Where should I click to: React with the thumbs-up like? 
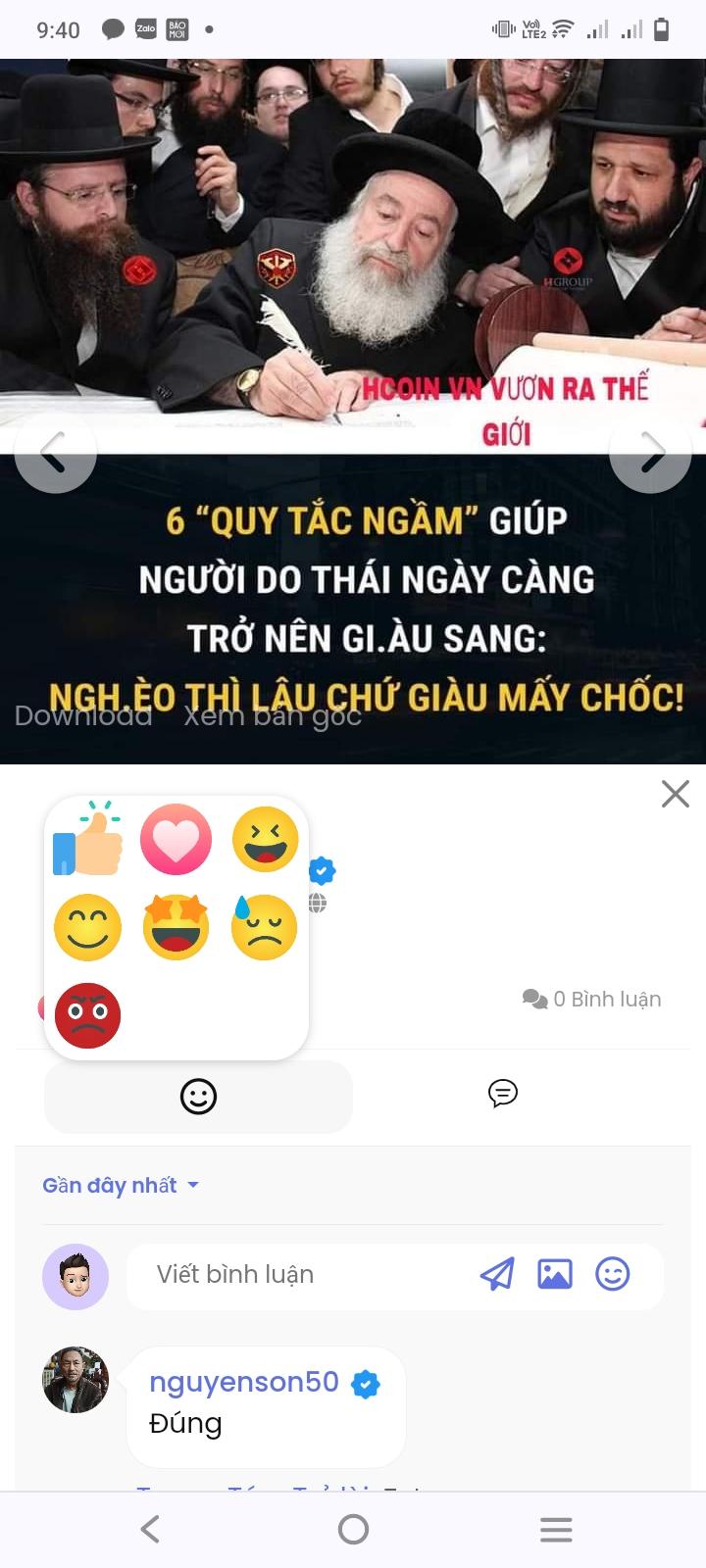[88, 840]
